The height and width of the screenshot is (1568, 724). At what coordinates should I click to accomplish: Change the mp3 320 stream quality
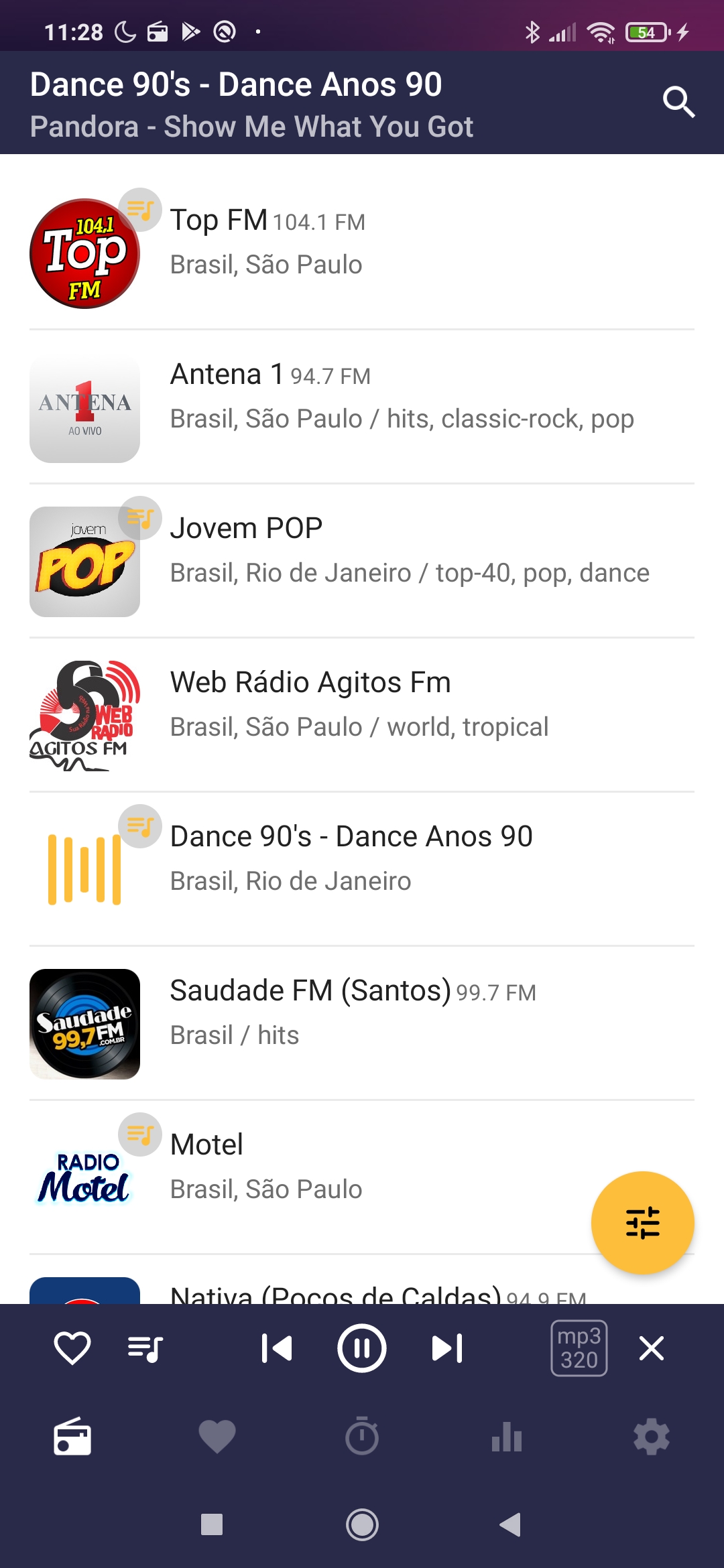coord(579,1348)
